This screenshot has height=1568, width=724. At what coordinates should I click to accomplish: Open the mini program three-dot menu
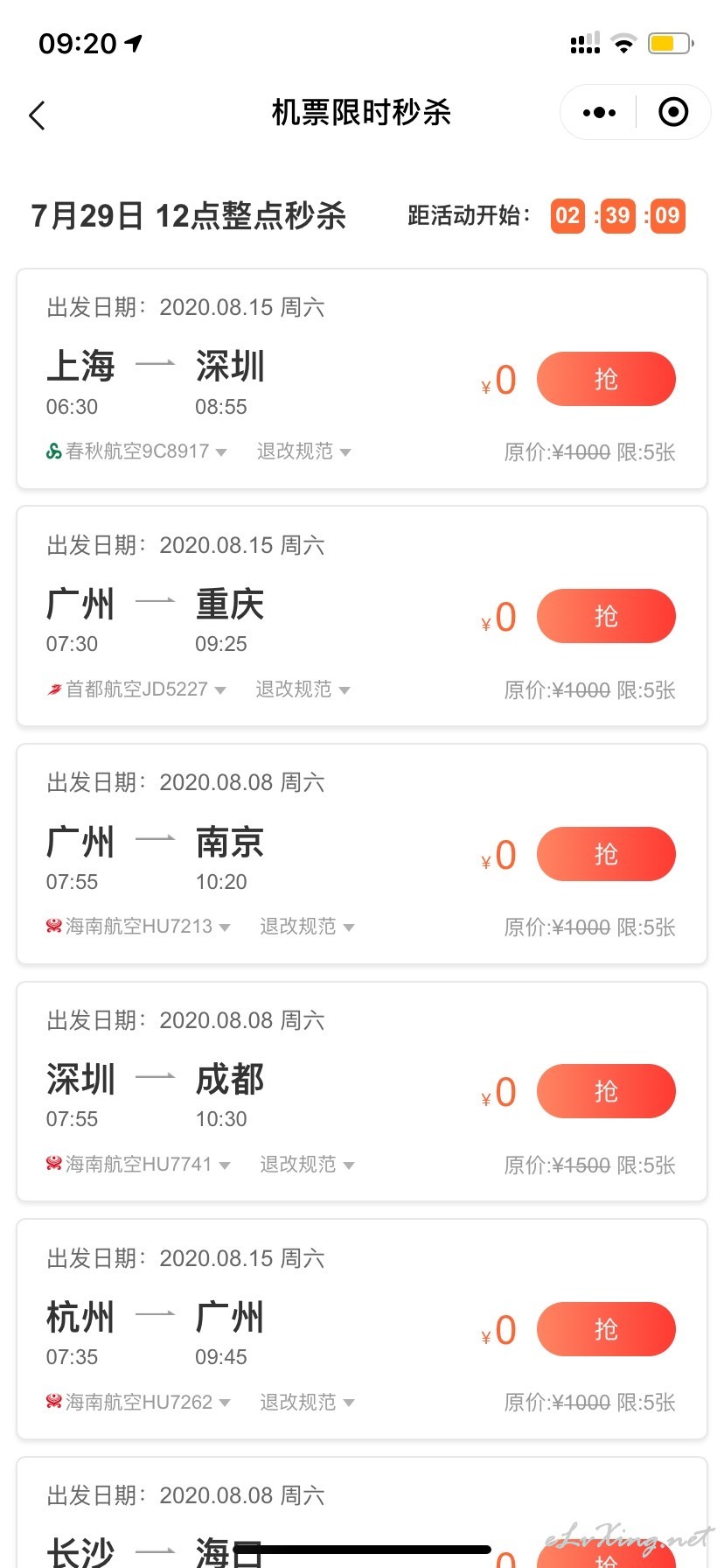click(x=599, y=112)
